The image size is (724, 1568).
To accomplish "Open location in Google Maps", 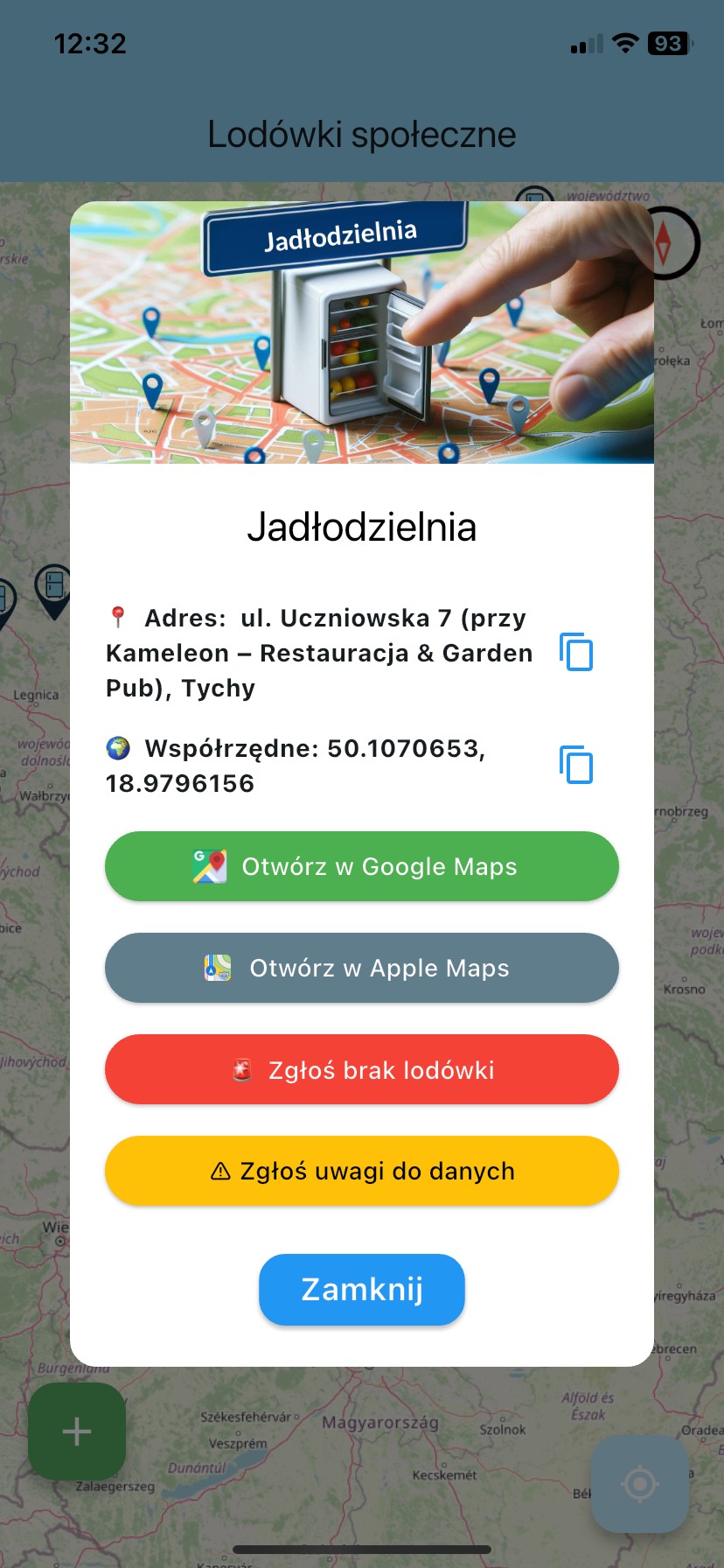I will tap(362, 866).
